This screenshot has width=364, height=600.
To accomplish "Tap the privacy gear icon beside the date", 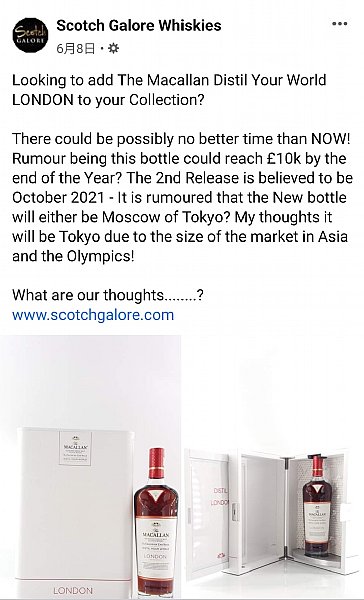I will pyautogui.click(x=113, y=49).
